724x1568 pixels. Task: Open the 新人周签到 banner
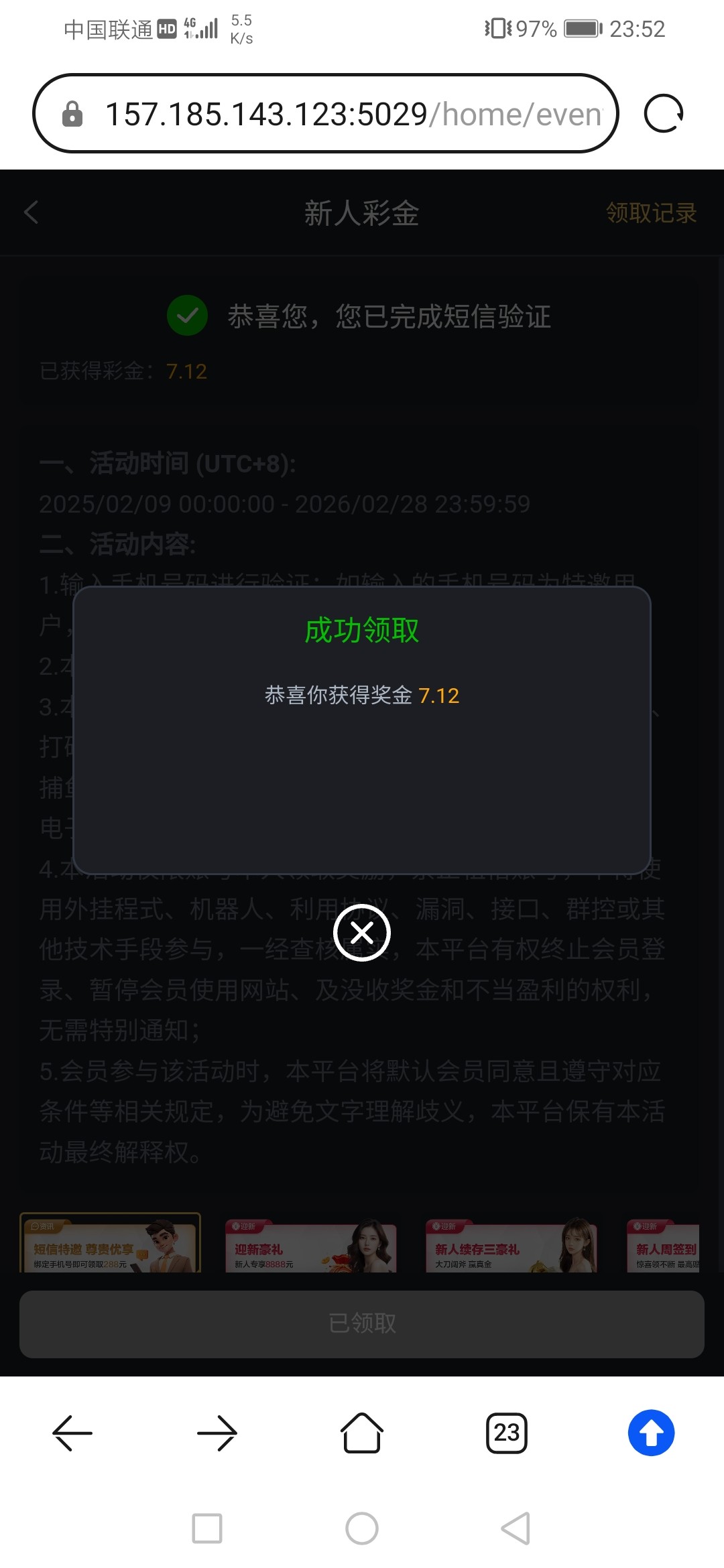click(x=665, y=1246)
